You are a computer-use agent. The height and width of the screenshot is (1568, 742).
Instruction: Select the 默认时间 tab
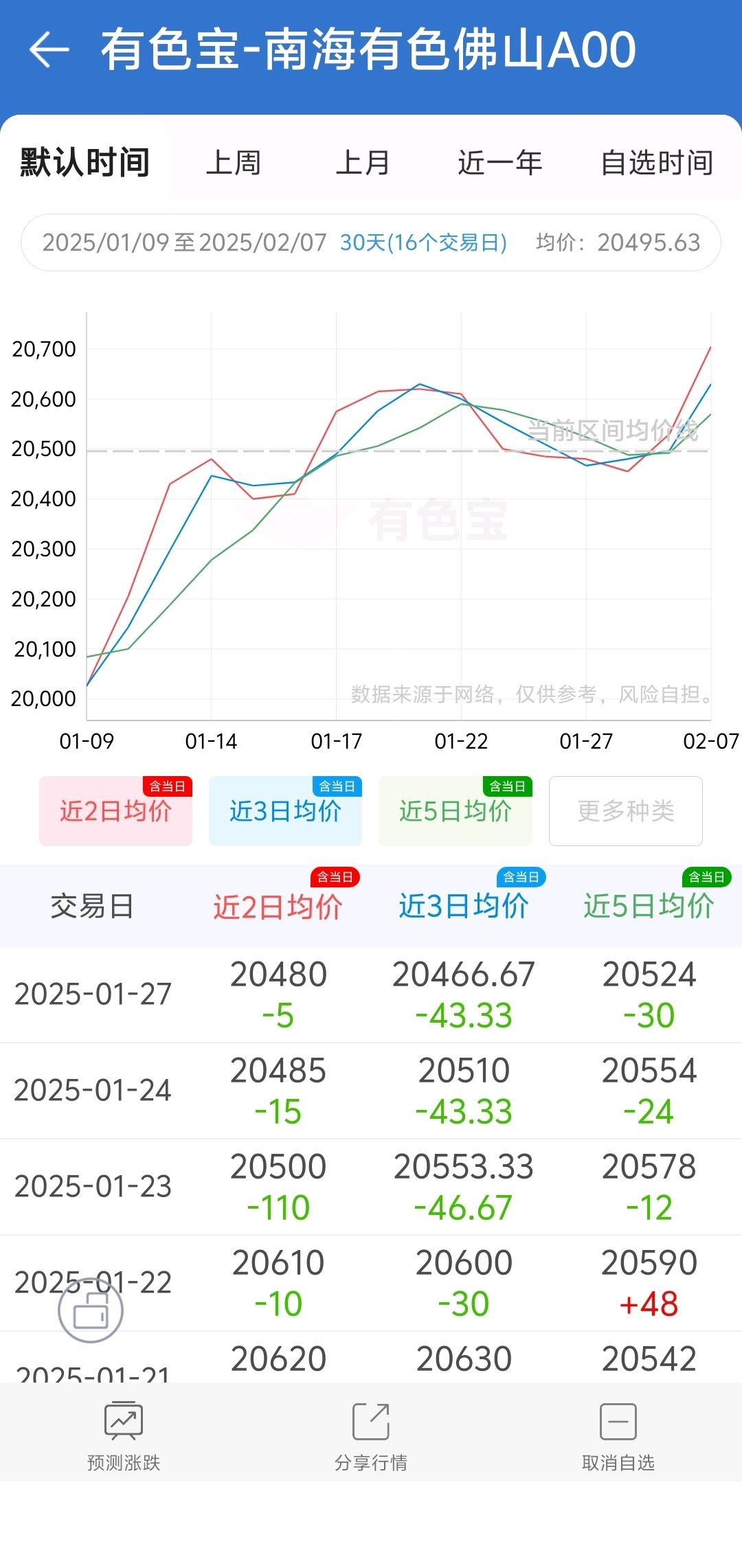(85, 163)
